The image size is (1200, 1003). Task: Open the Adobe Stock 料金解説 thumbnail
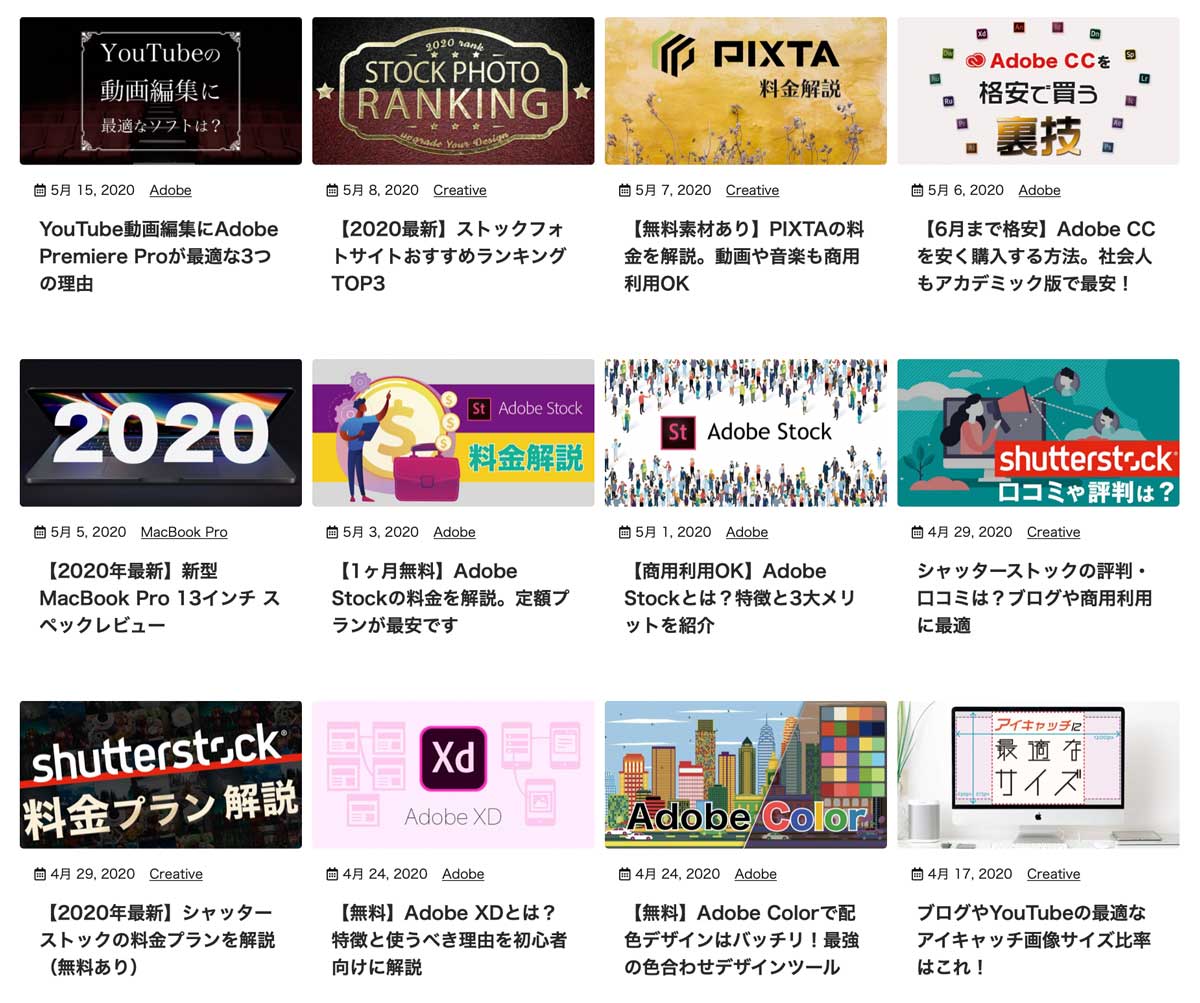click(x=453, y=432)
